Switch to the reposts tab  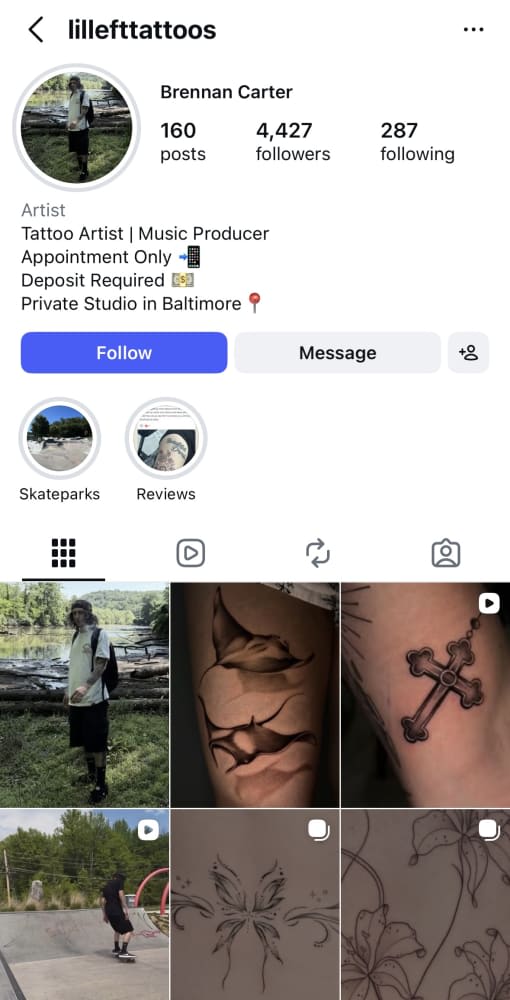[318, 553]
